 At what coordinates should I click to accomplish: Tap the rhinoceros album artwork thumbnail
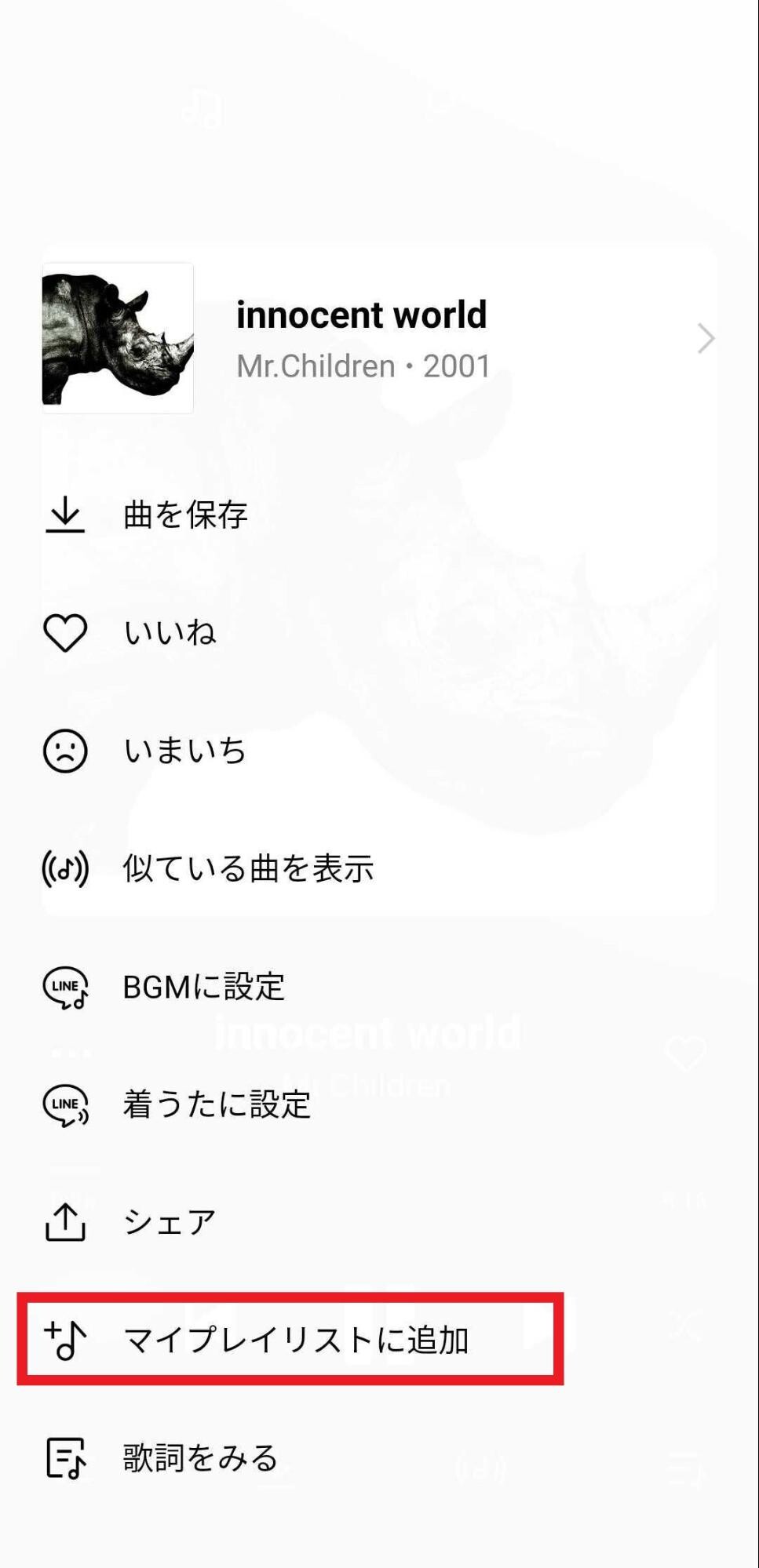pos(117,337)
